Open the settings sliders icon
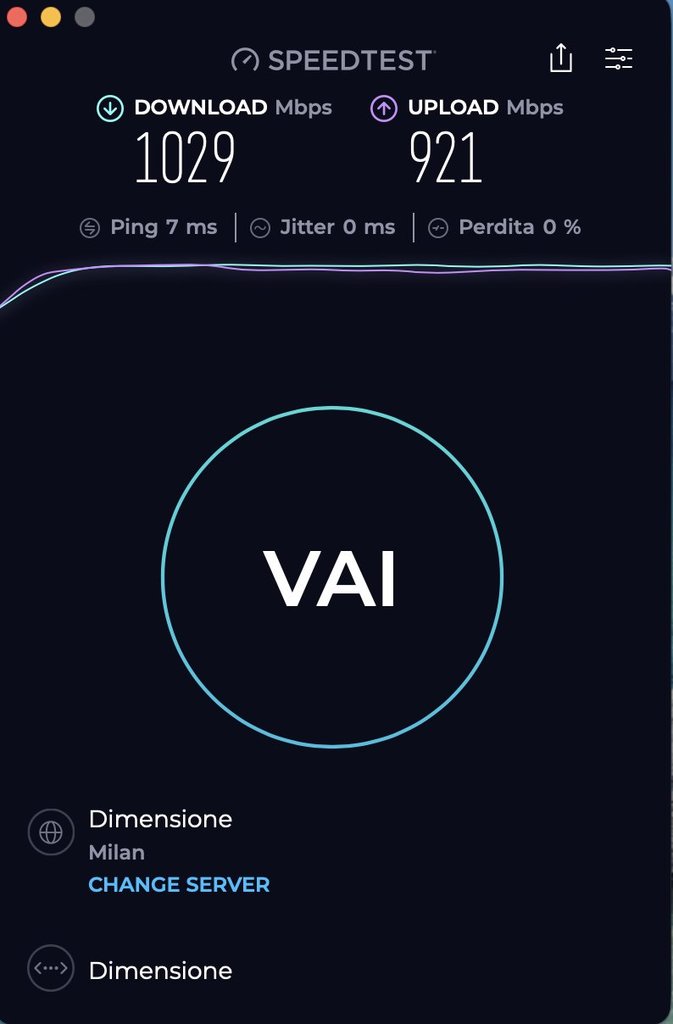The image size is (673, 1024). pos(619,58)
